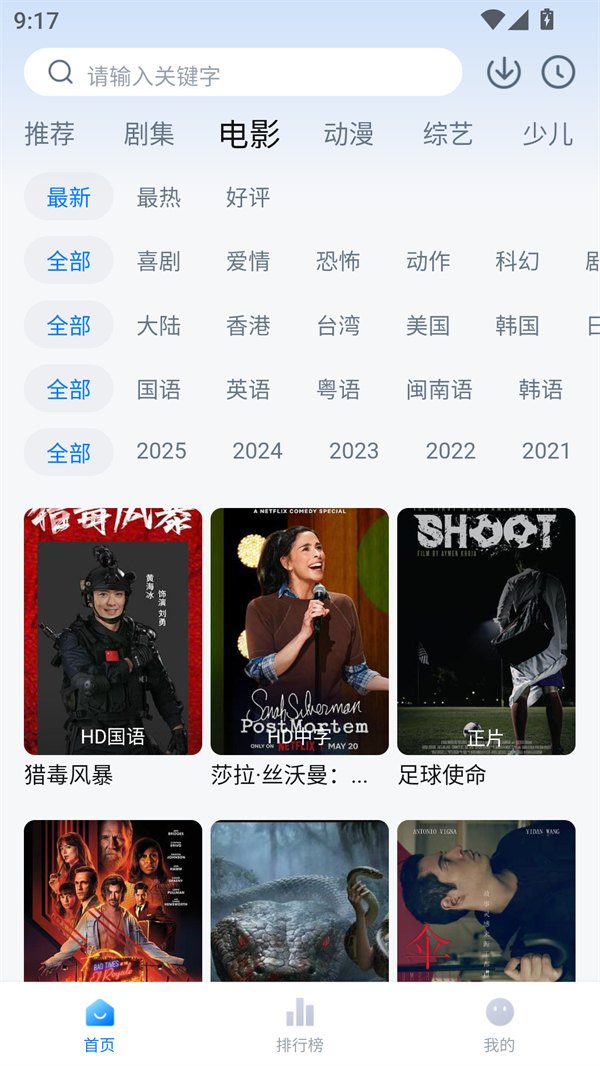Switch to the 推荐 tab

[50, 134]
